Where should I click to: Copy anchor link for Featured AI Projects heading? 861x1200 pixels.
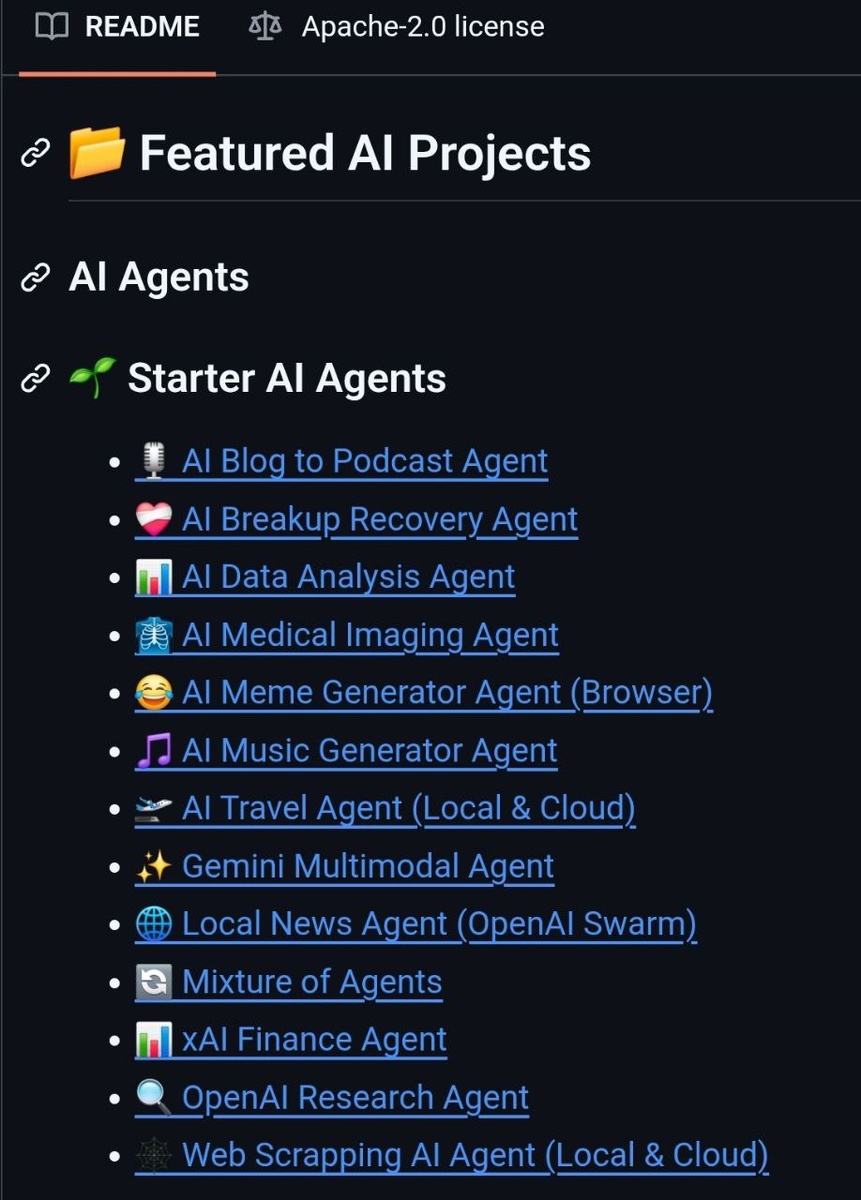coord(36,153)
